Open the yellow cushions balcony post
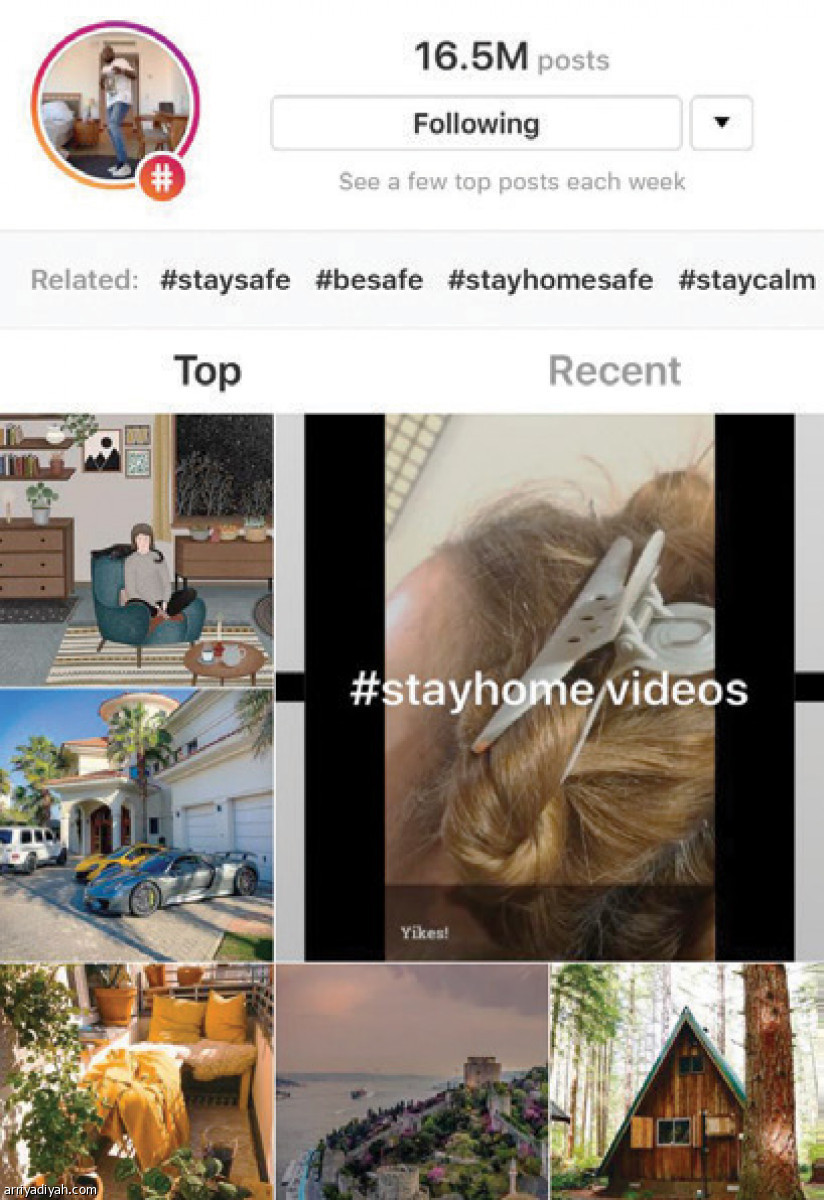The width and height of the screenshot is (824, 1200). (136, 1080)
